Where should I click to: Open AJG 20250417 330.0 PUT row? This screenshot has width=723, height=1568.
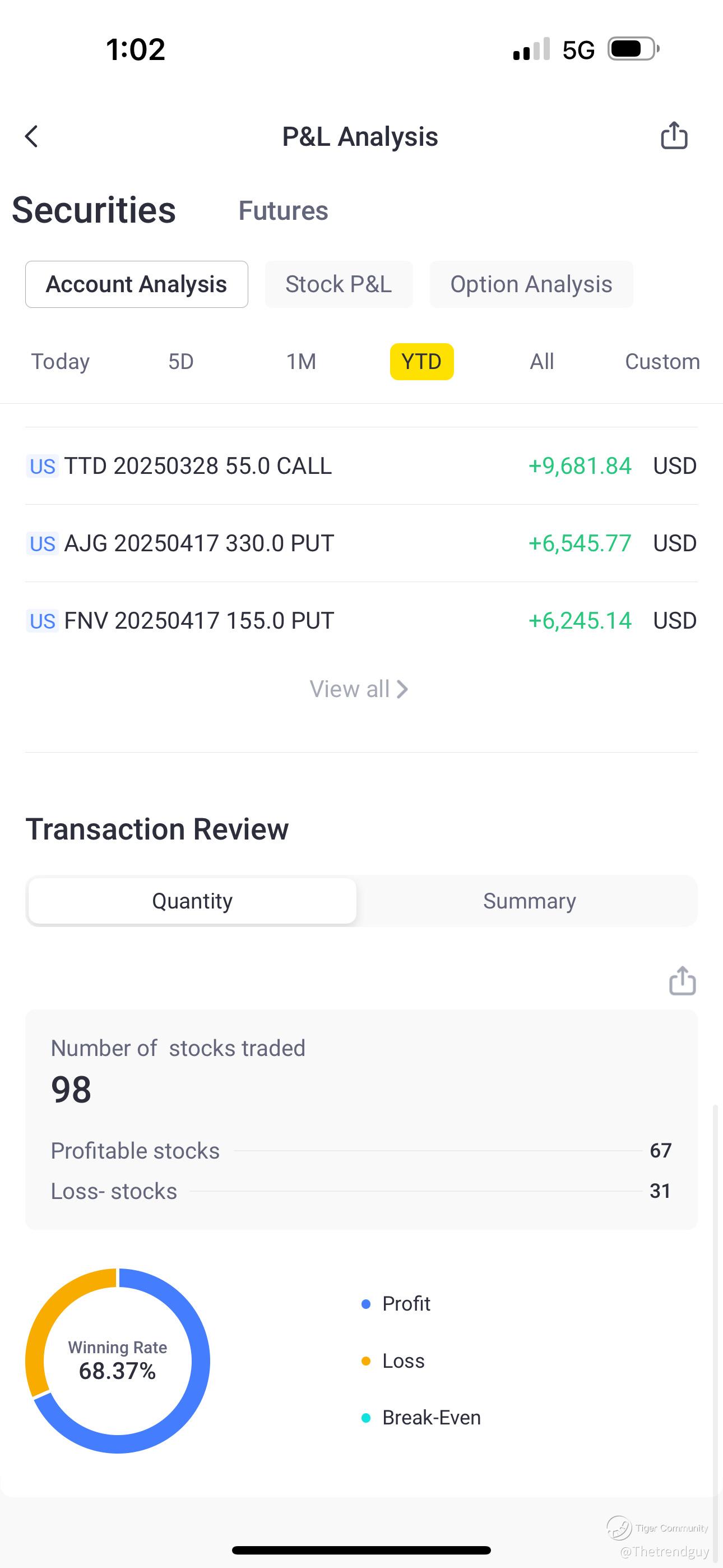(x=361, y=543)
